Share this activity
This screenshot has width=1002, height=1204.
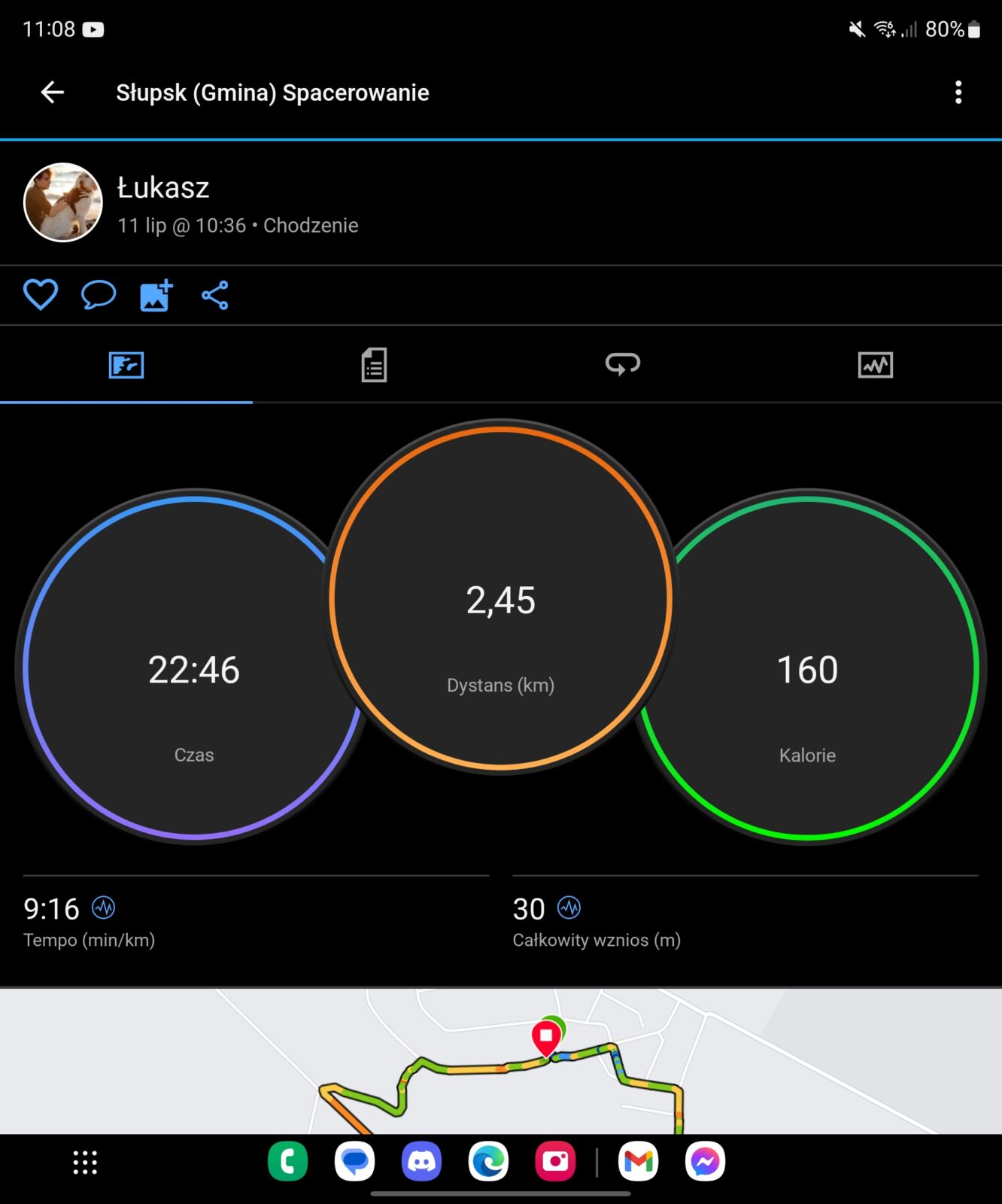tap(215, 295)
